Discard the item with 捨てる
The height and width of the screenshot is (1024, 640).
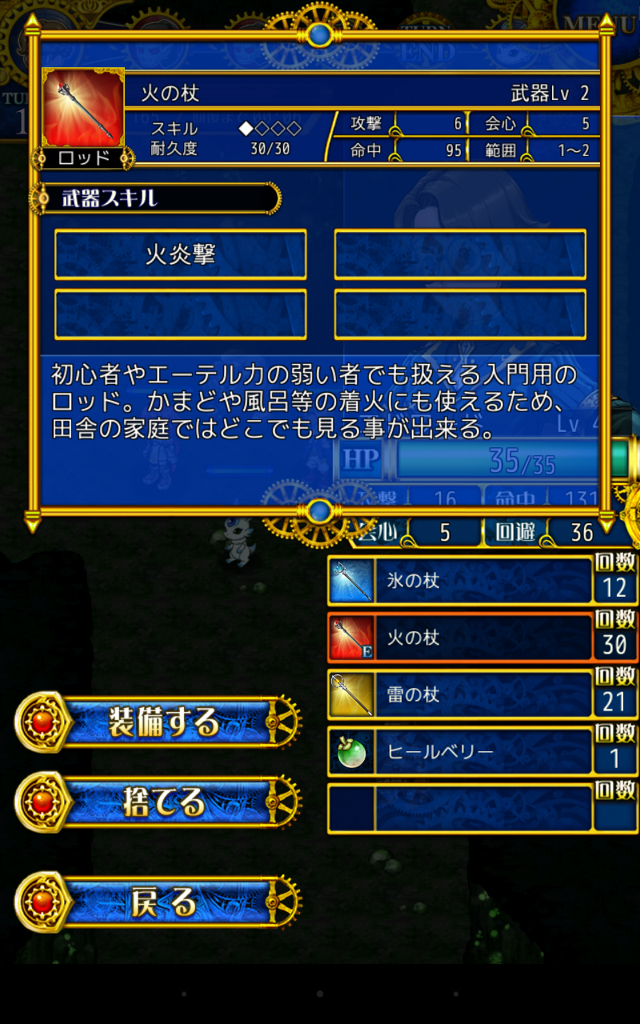[160, 802]
